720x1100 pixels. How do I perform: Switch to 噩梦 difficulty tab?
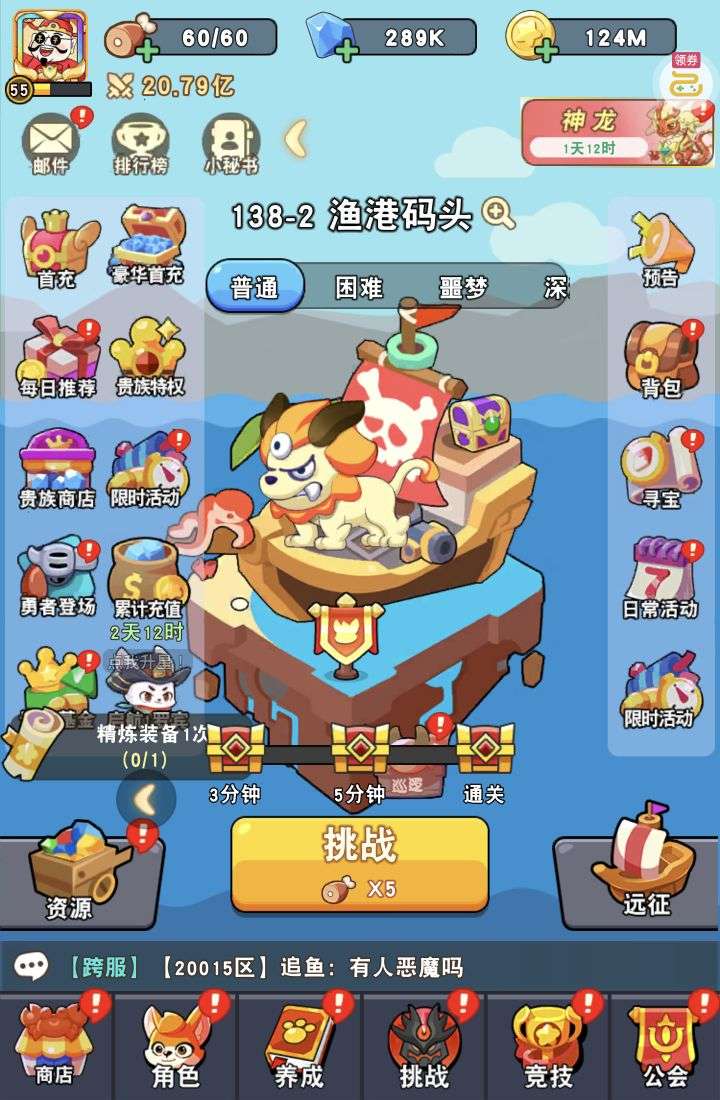(x=463, y=288)
